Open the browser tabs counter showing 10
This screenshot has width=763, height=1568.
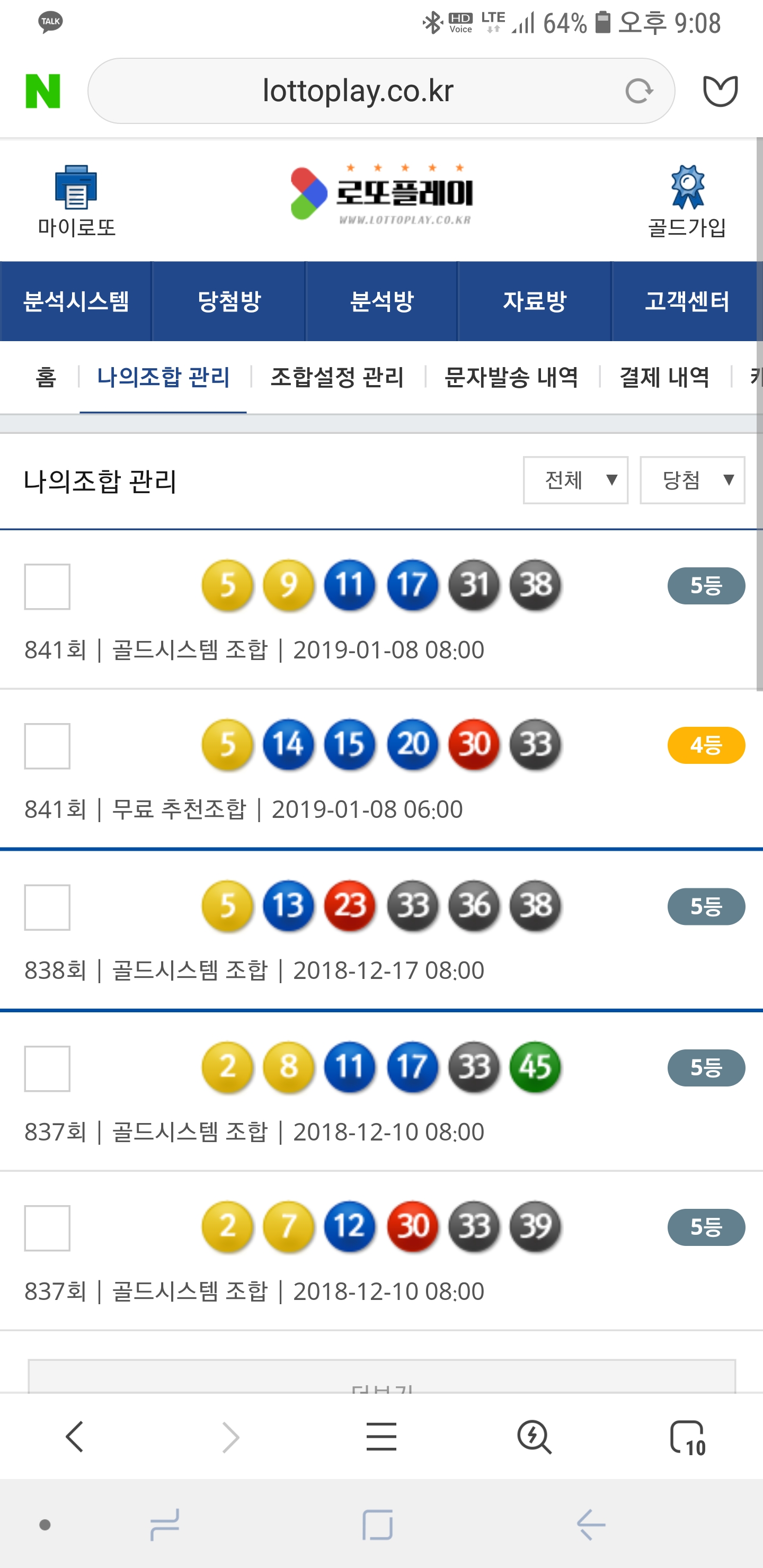click(x=688, y=1438)
